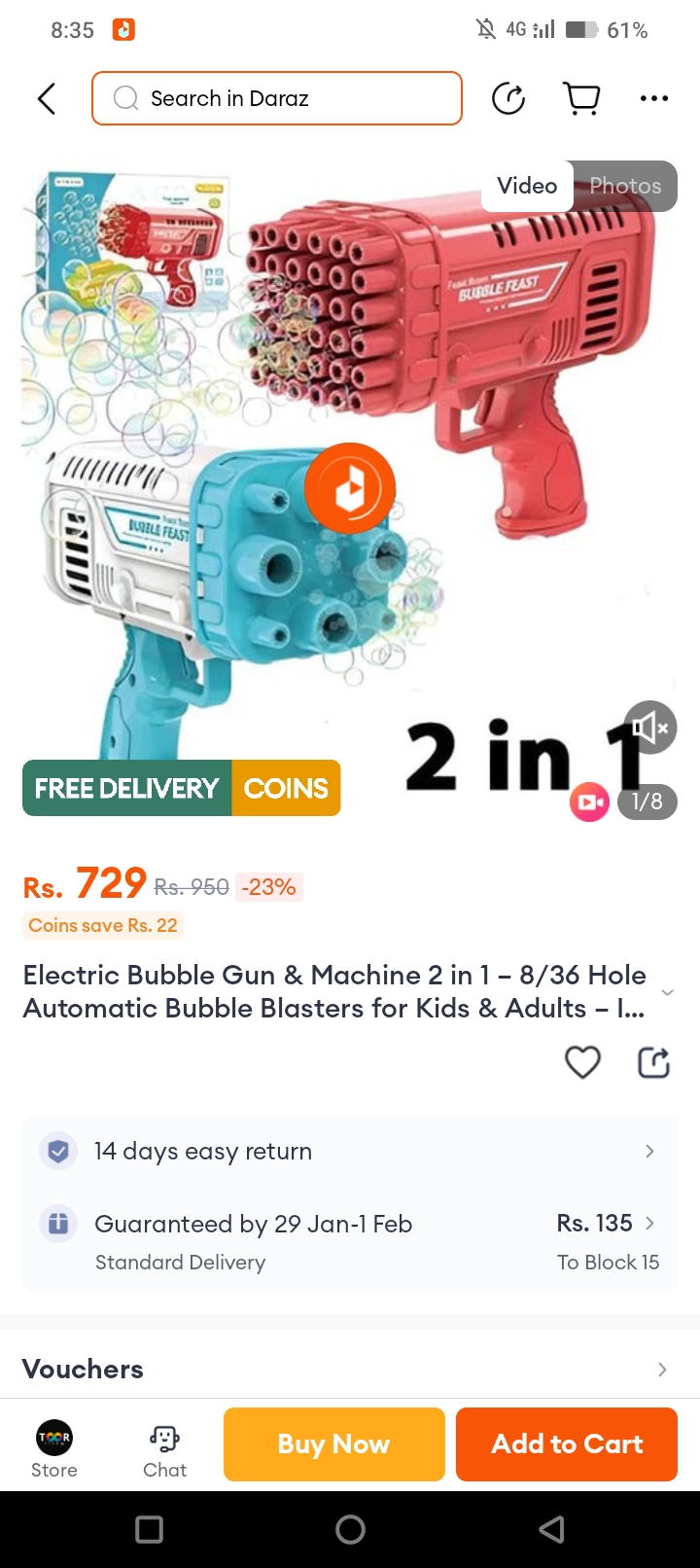
Task: Tap the Search in Daraz field
Action: (277, 98)
